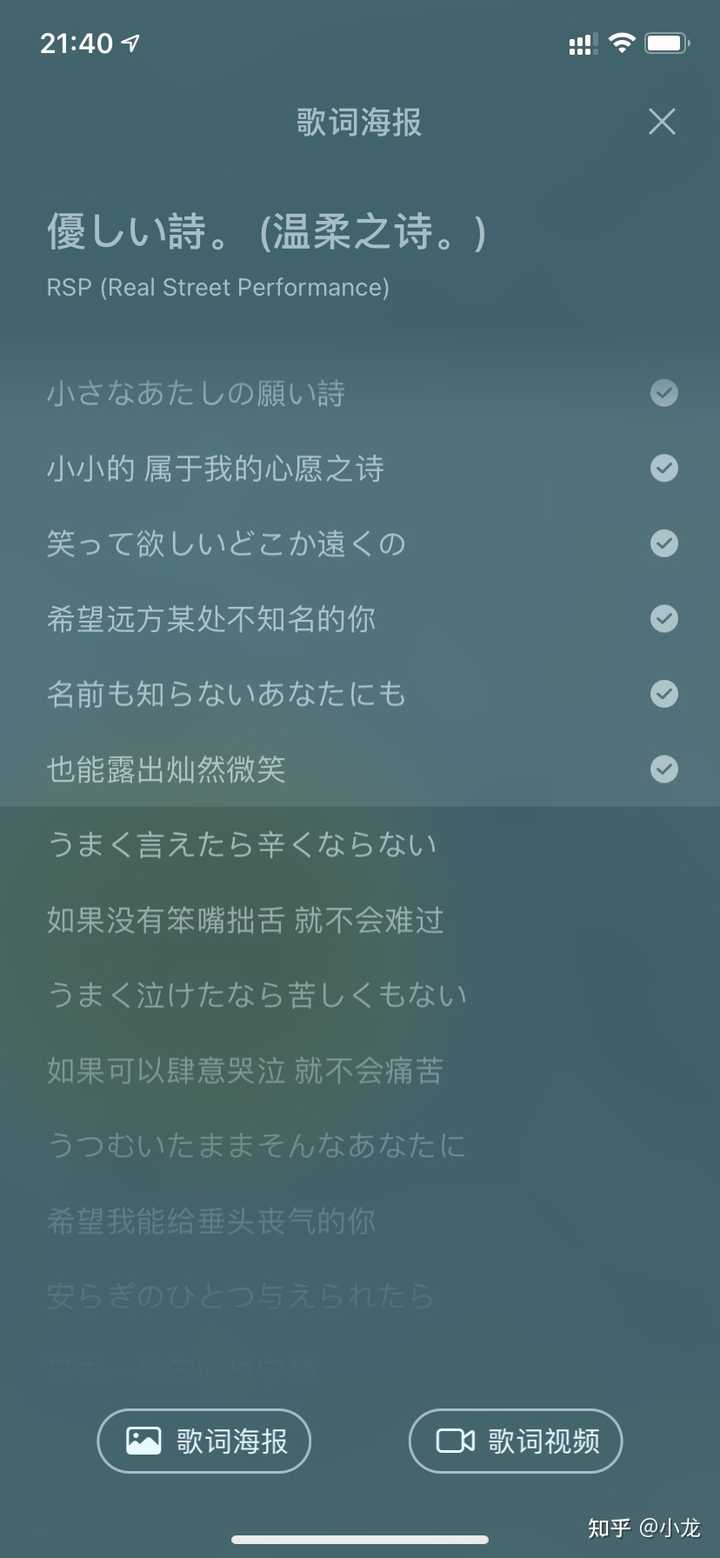Add the line 希望我能给垂头丧气的你
The image size is (720, 1558).
[x=211, y=1221]
